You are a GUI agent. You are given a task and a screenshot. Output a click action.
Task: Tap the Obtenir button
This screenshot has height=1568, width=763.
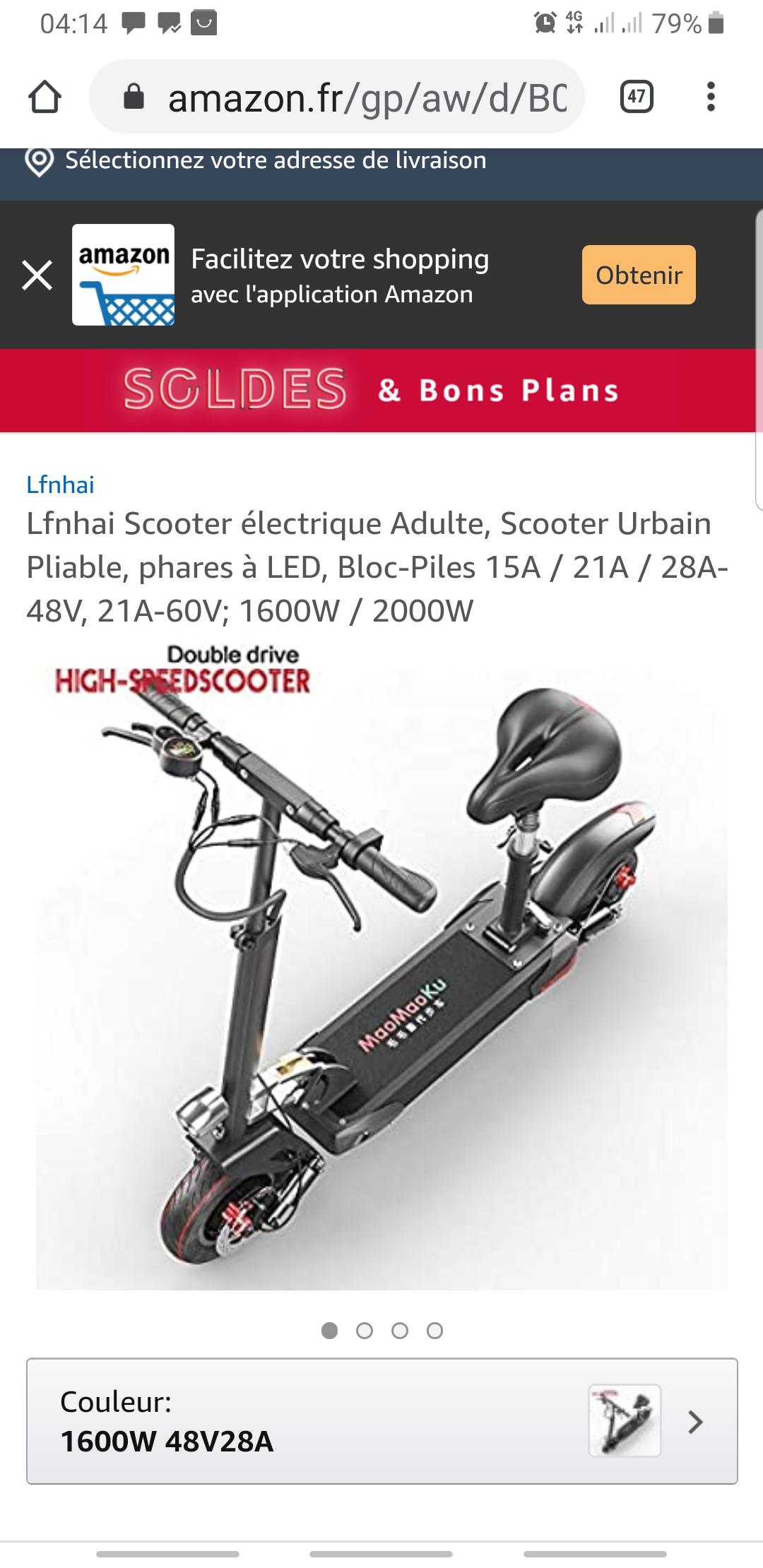tap(639, 275)
